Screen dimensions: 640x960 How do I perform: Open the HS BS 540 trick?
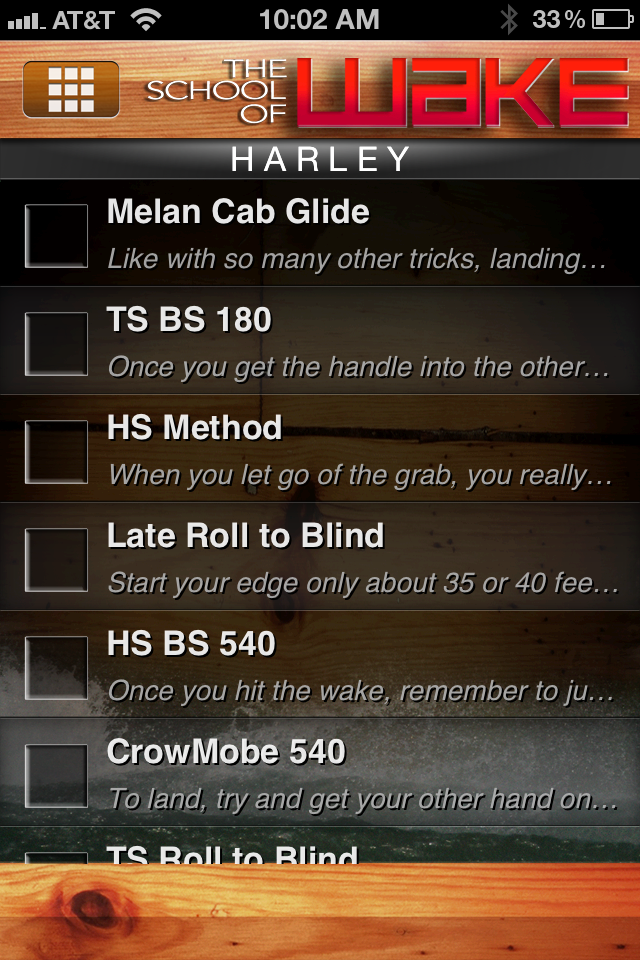click(x=360, y=666)
